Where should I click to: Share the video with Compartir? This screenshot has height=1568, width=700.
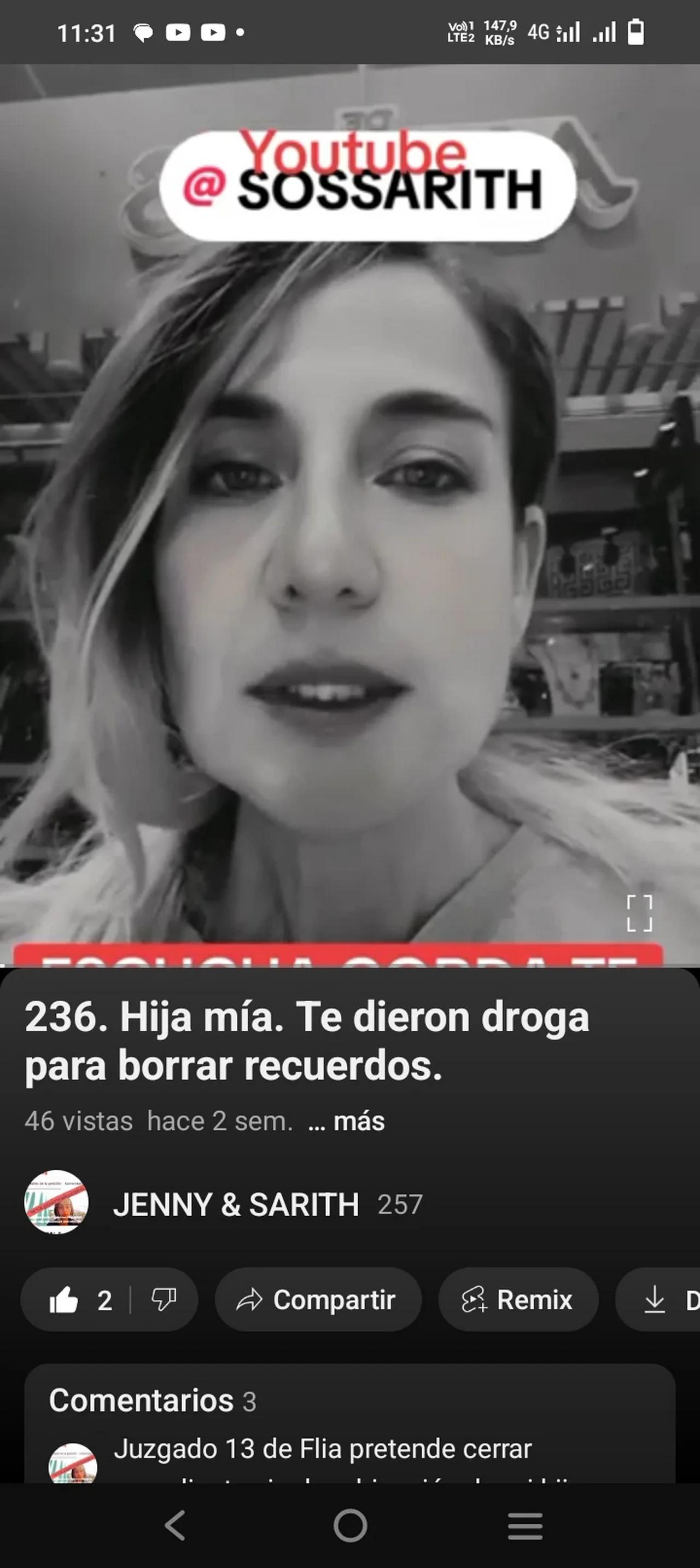[x=318, y=1300]
